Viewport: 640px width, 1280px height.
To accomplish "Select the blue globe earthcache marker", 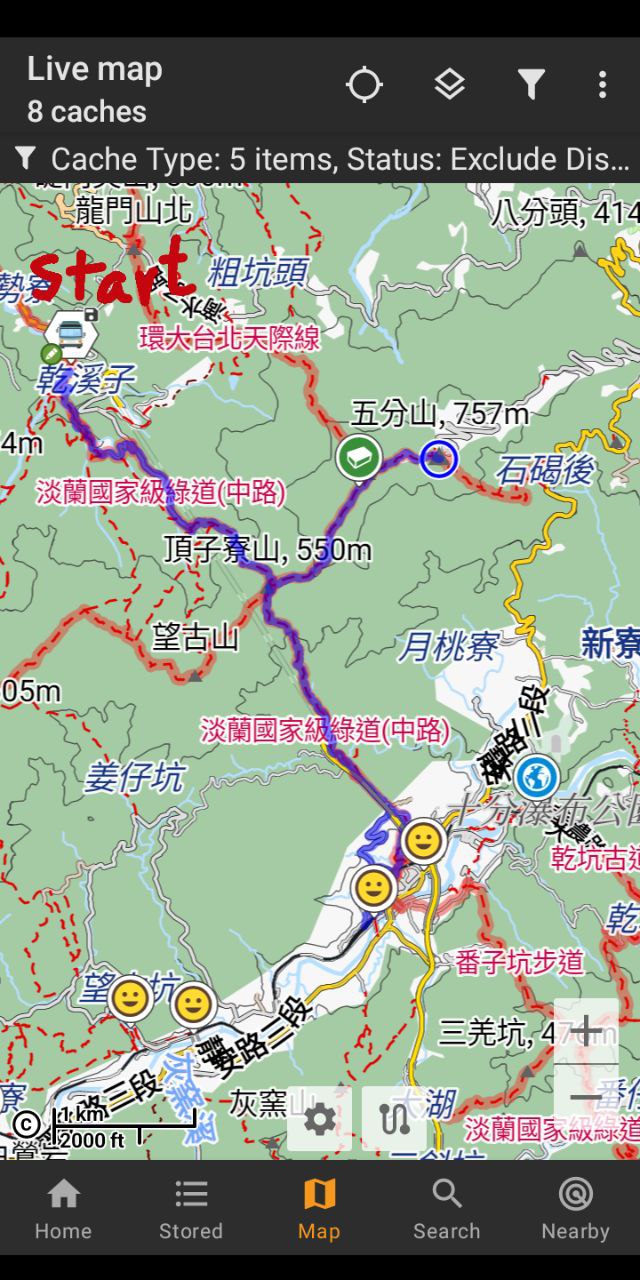I will [x=537, y=776].
